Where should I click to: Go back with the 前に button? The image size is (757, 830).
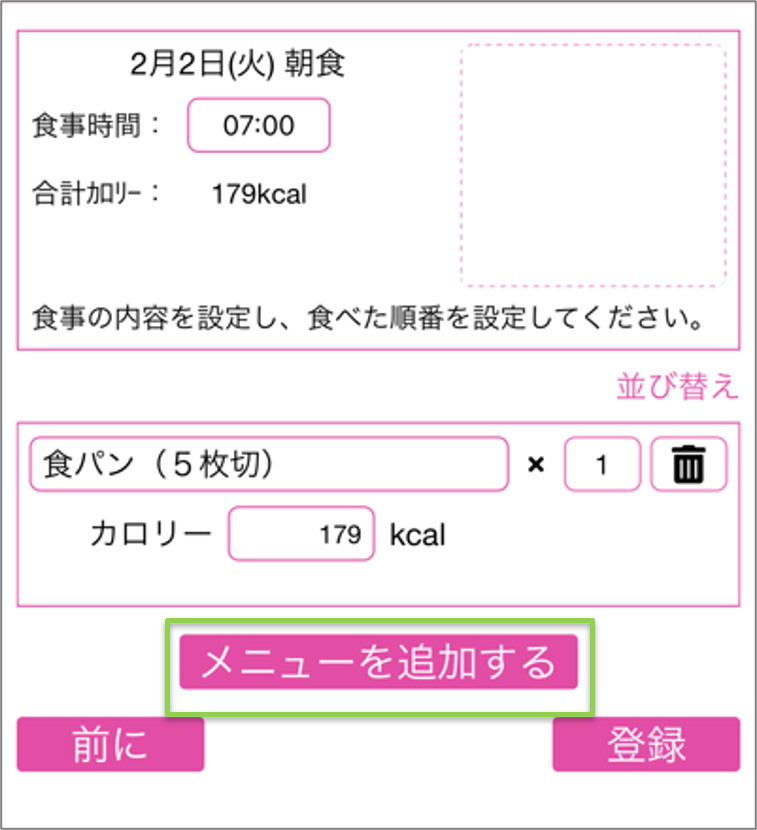point(110,744)
